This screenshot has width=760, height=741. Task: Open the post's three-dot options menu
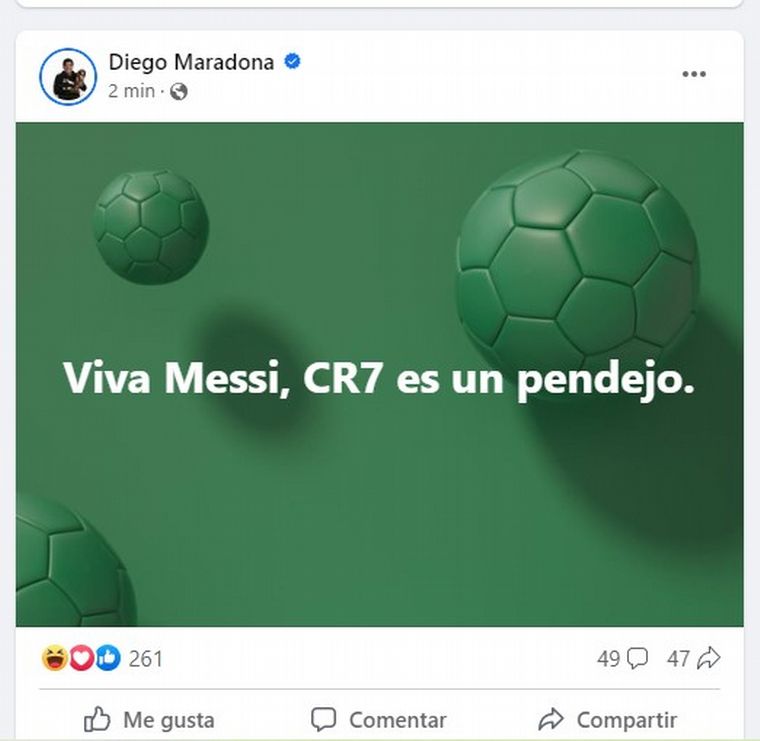point(694,75)
